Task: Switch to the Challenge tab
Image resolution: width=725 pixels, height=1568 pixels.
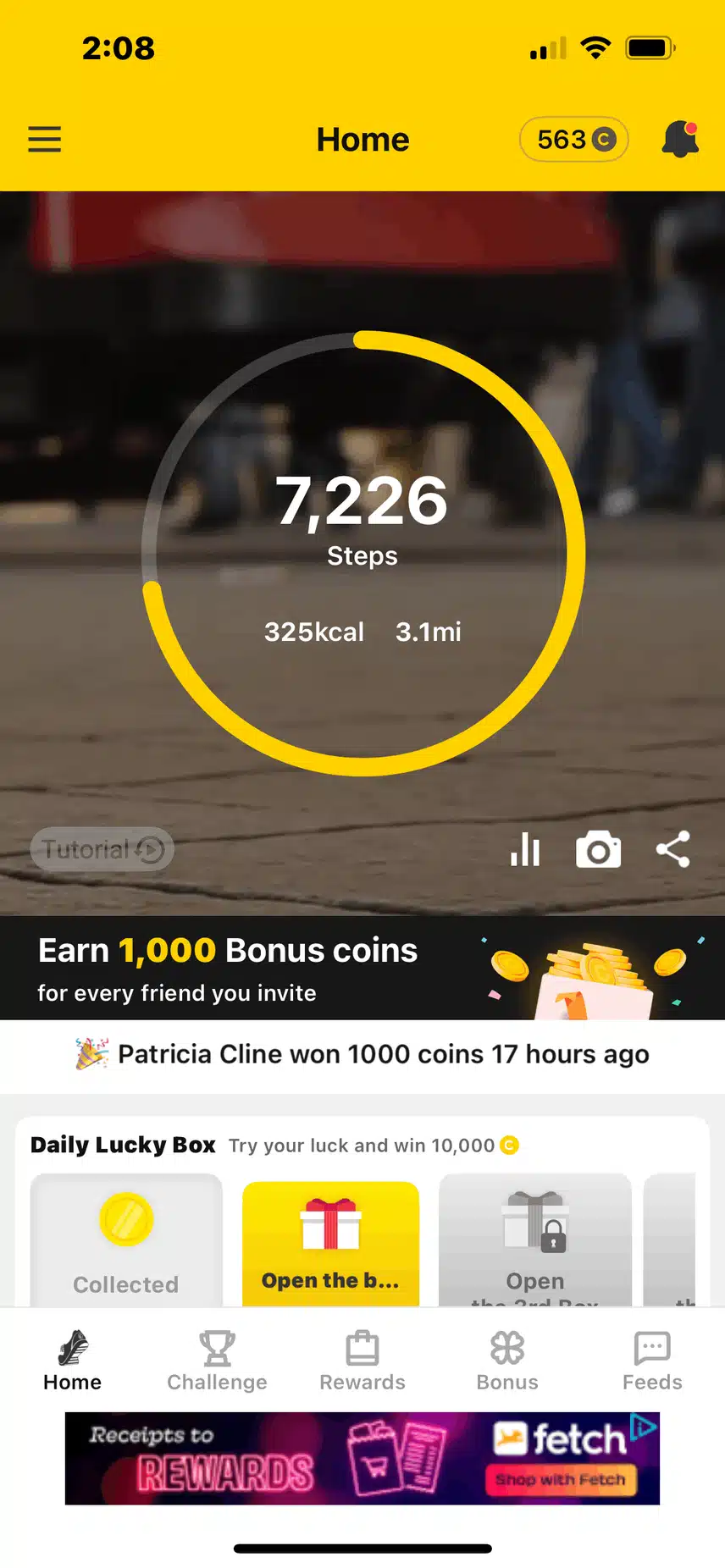Action: [x=217, y=1361]
